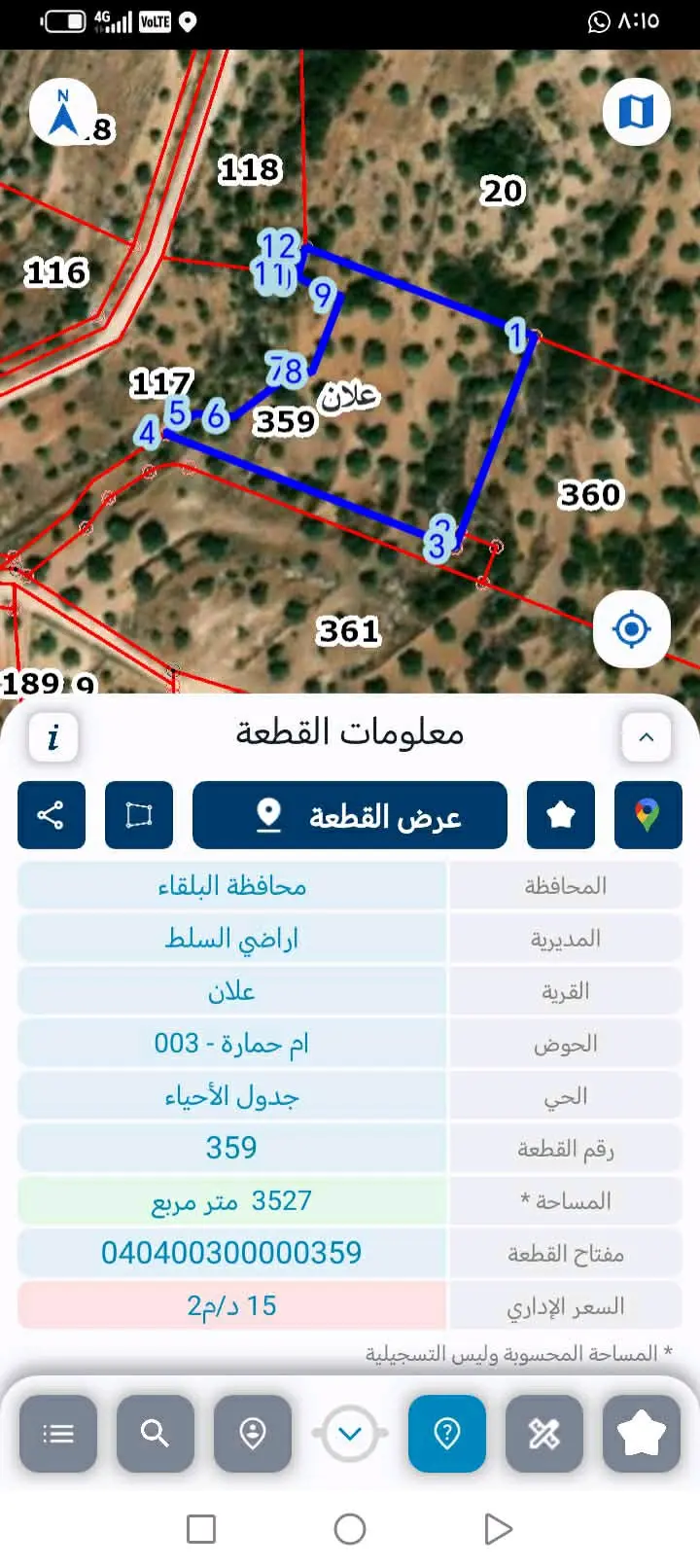The image size is (700, 1568).
Task: Collapse the معلومات القطعة panel
Action: (x=646, y=737)
